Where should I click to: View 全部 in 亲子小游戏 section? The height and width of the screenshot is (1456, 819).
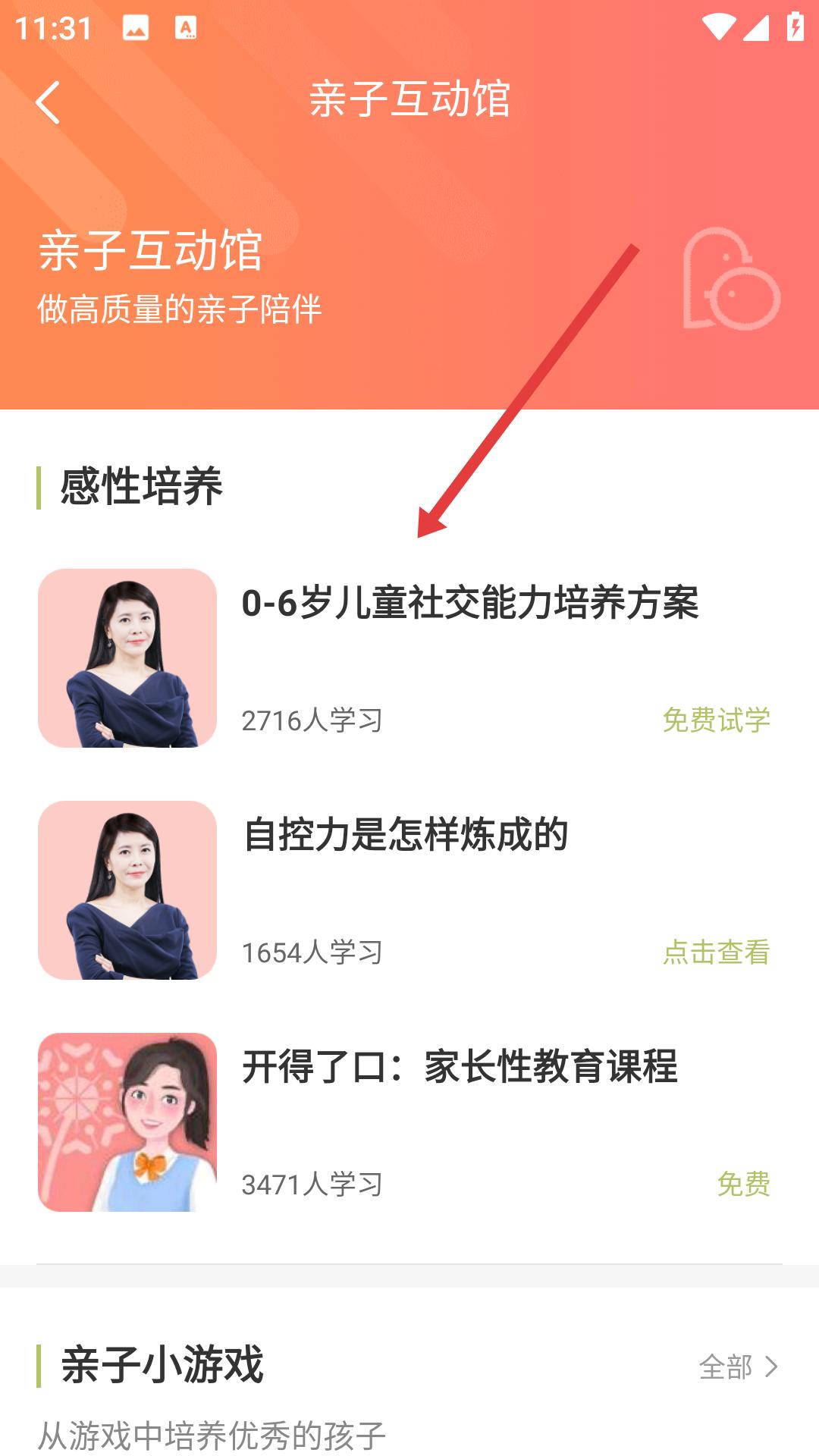click(x=737, y=1367)
